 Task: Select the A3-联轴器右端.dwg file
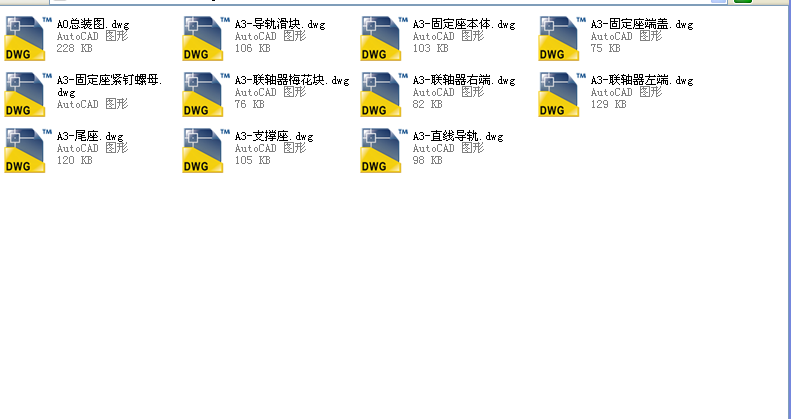point(381,95)
